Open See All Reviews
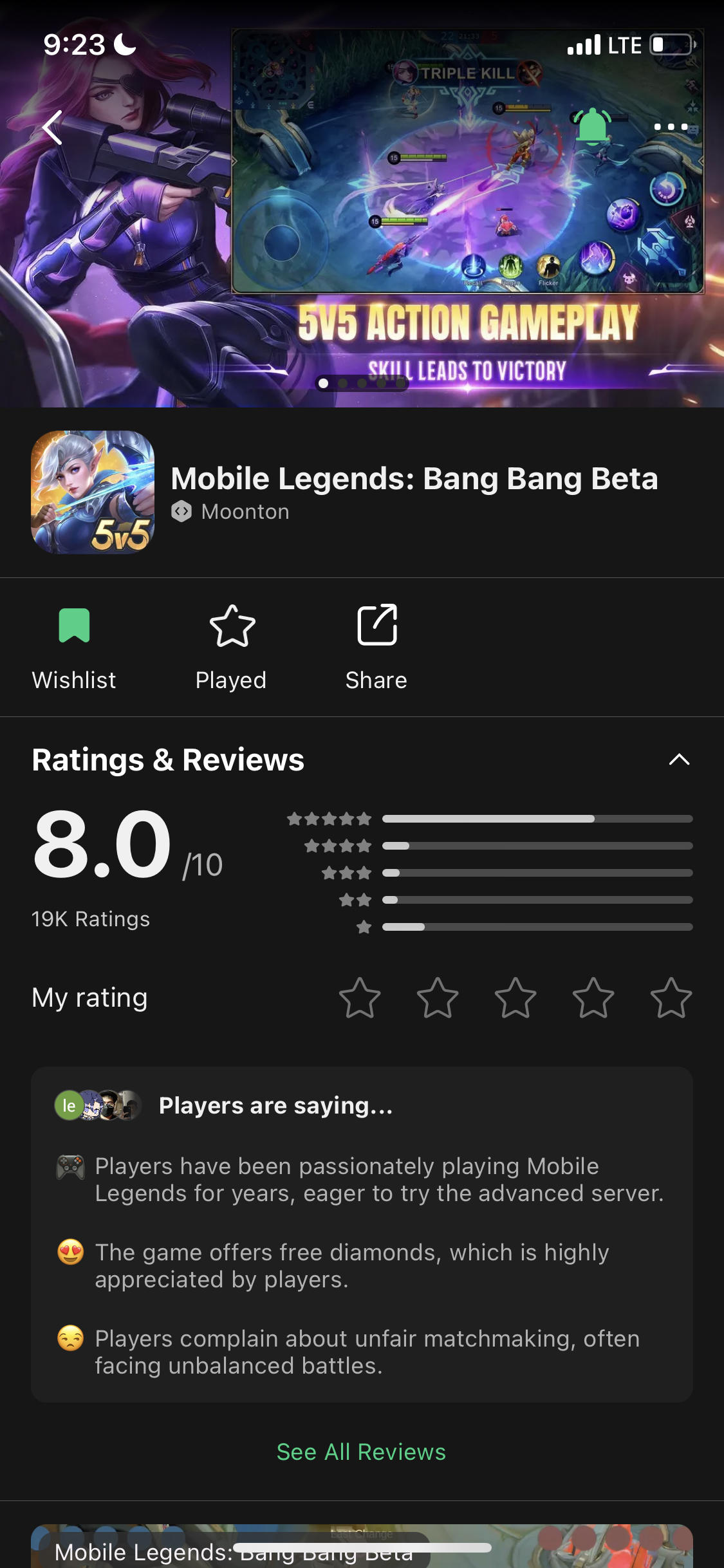Screen dimensions: 724x1568 362,1451
